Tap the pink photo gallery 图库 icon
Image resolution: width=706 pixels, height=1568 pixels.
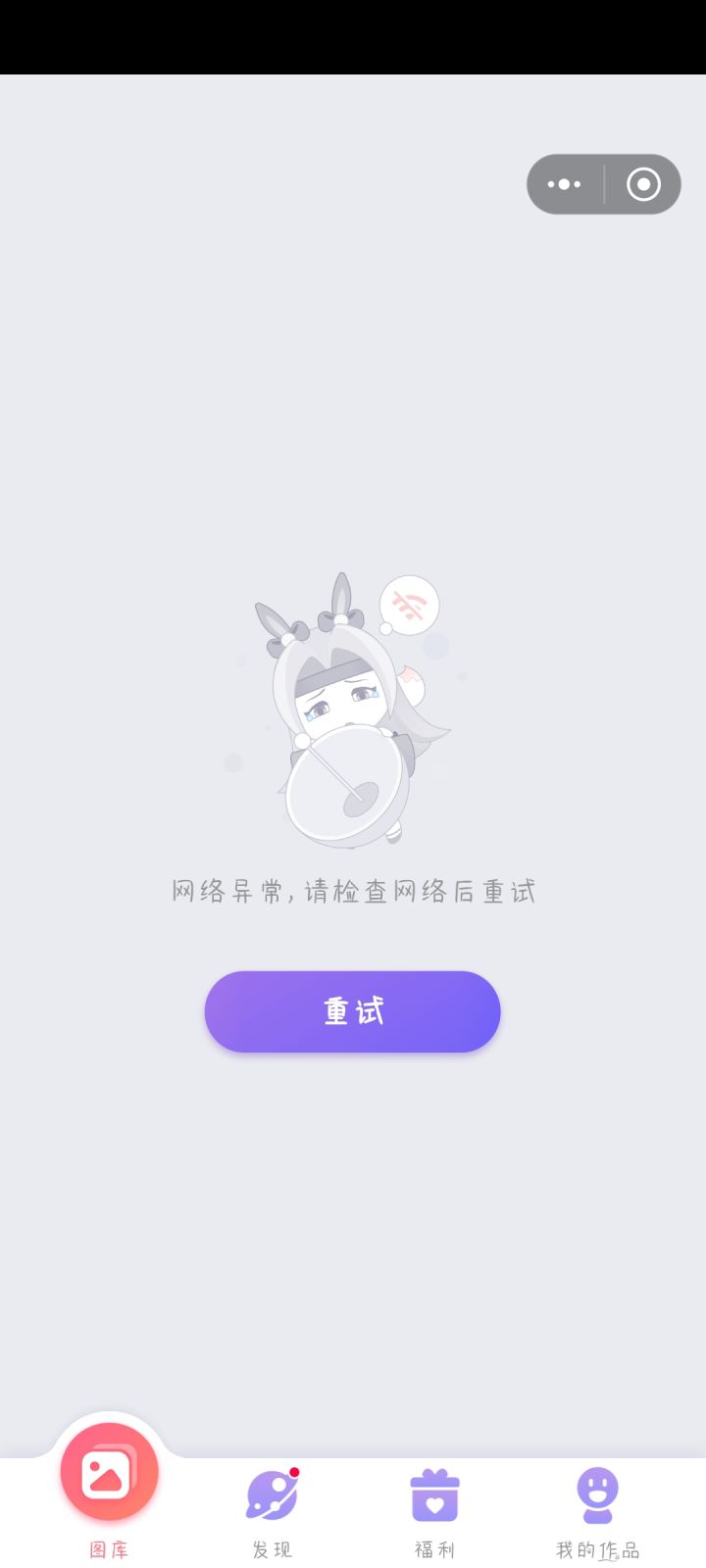[x=109, y=1471]
